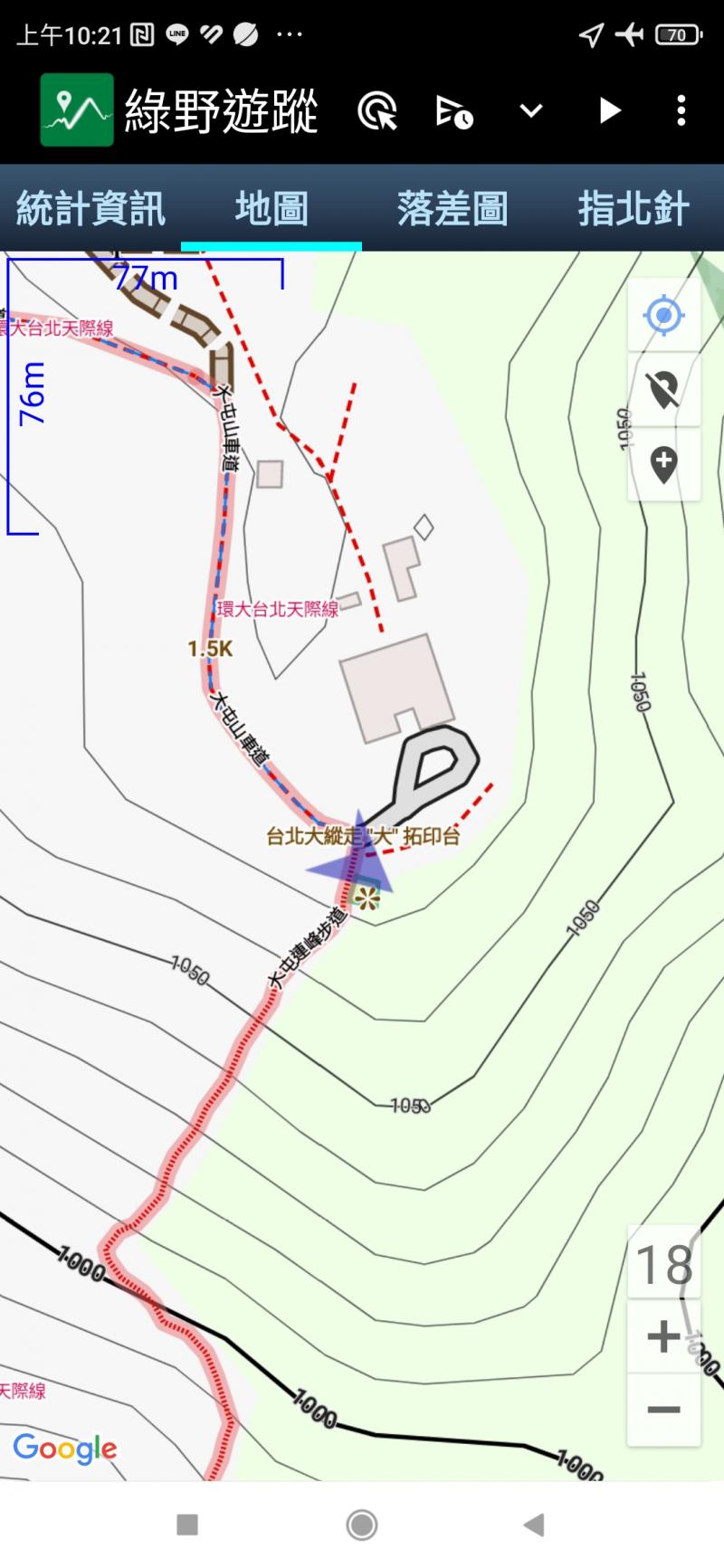This screenshot has height=1568, width=724.
Task: Open the 指北針 compass tab
Action: [633, 208]
